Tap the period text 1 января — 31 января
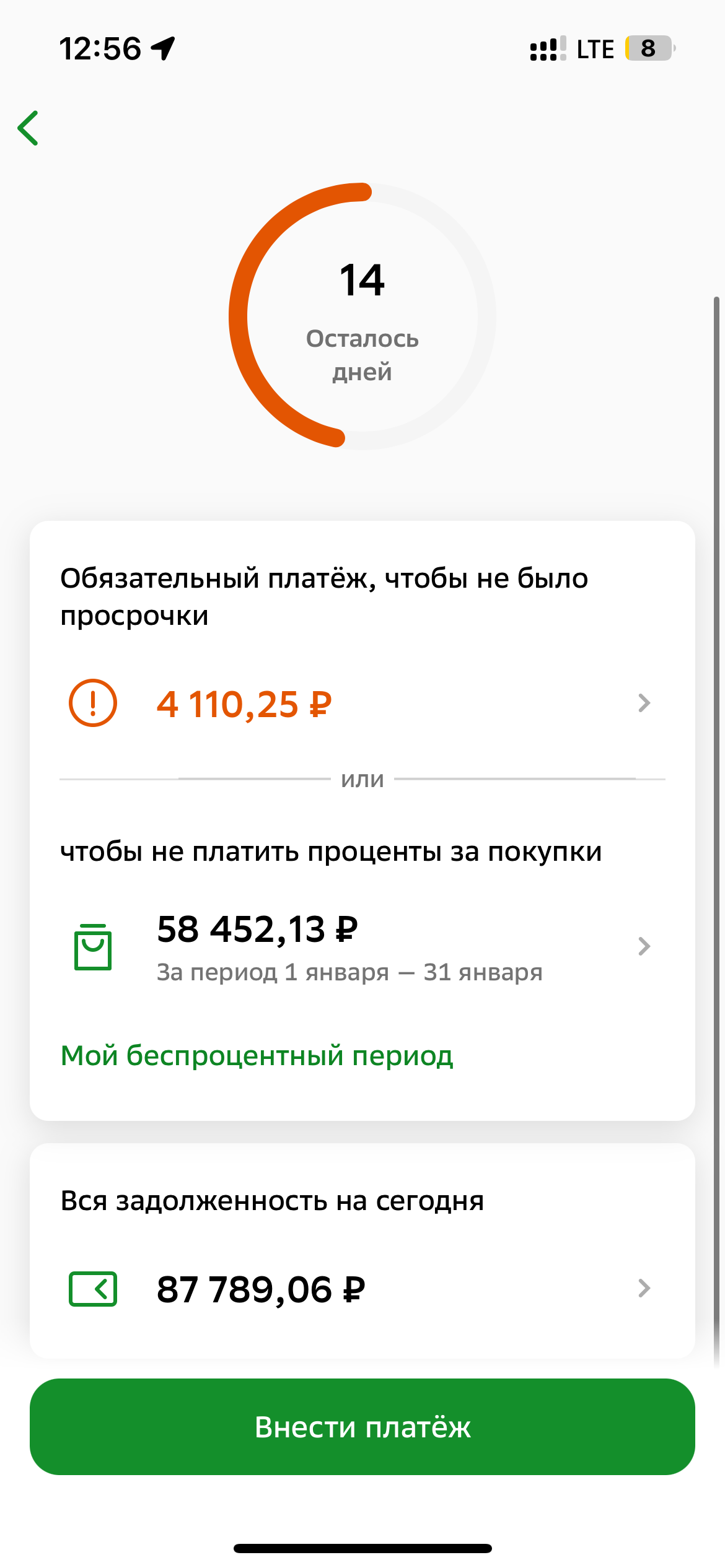Screen dimensions: 725x1568 (x=349, y=972)
